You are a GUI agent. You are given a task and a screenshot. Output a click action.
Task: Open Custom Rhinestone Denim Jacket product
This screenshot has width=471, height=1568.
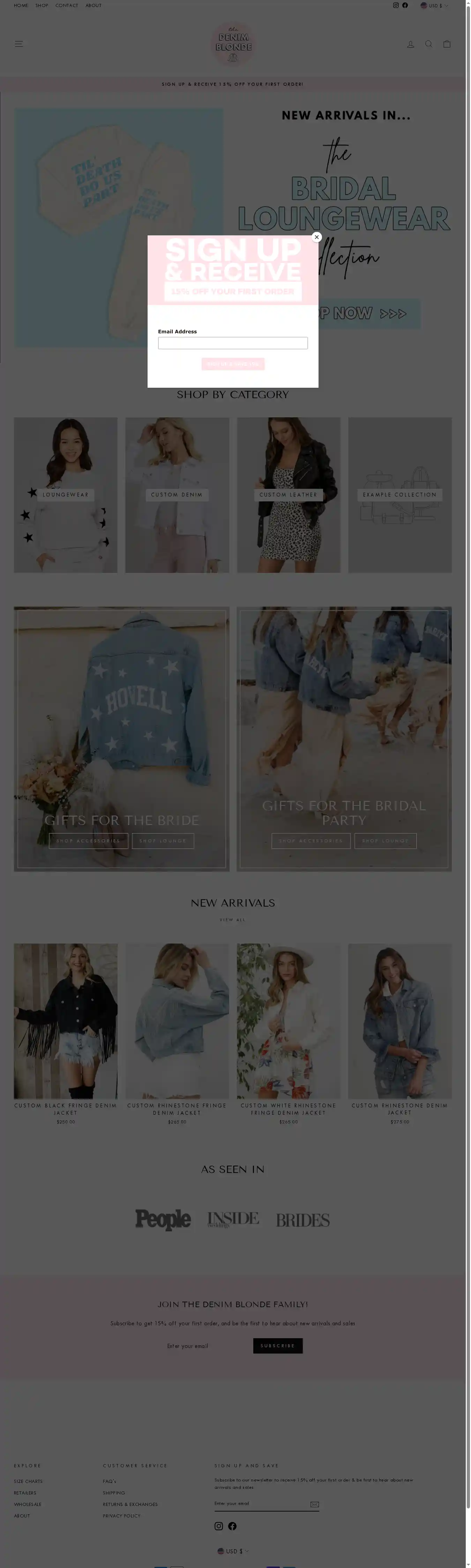[400, 1108]
